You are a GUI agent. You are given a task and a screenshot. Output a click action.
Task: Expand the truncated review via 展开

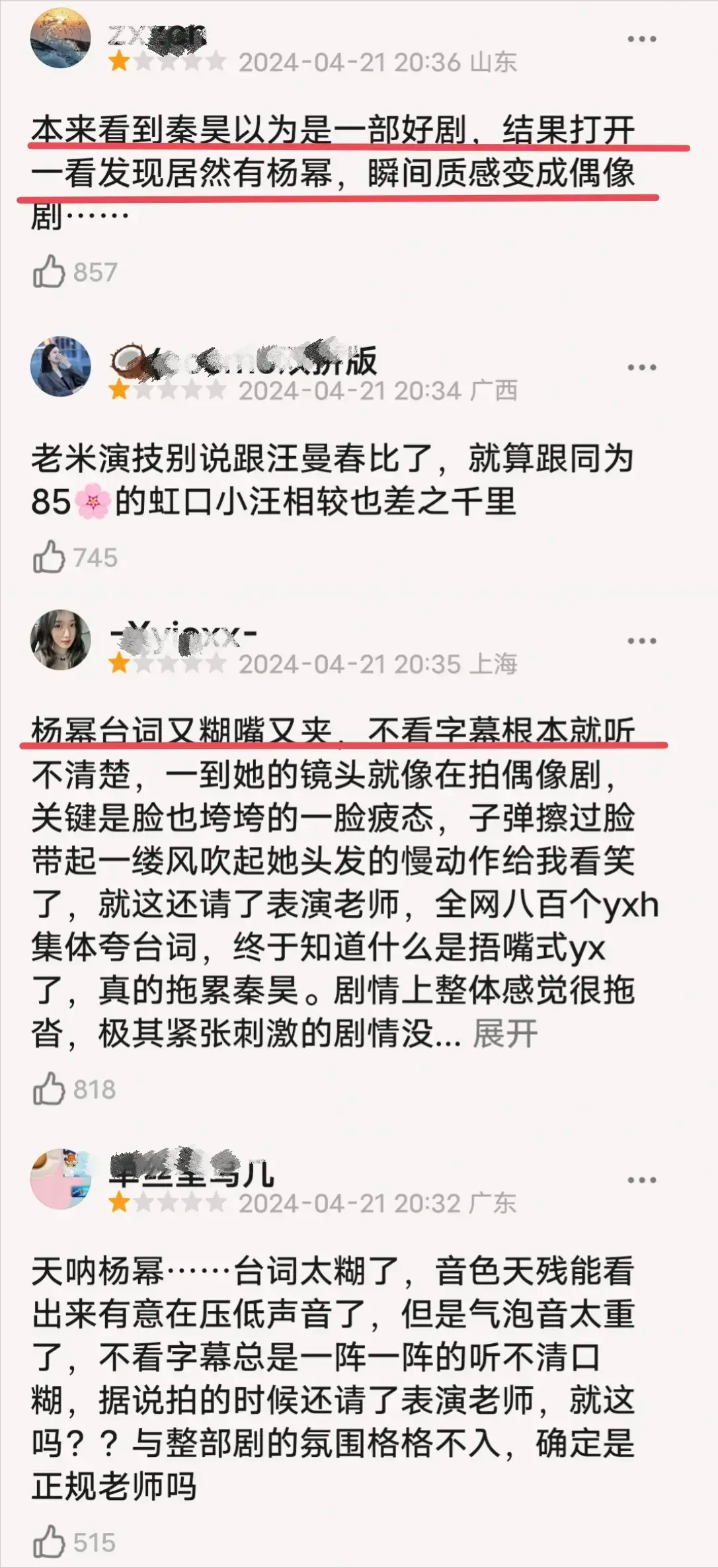505,1034
